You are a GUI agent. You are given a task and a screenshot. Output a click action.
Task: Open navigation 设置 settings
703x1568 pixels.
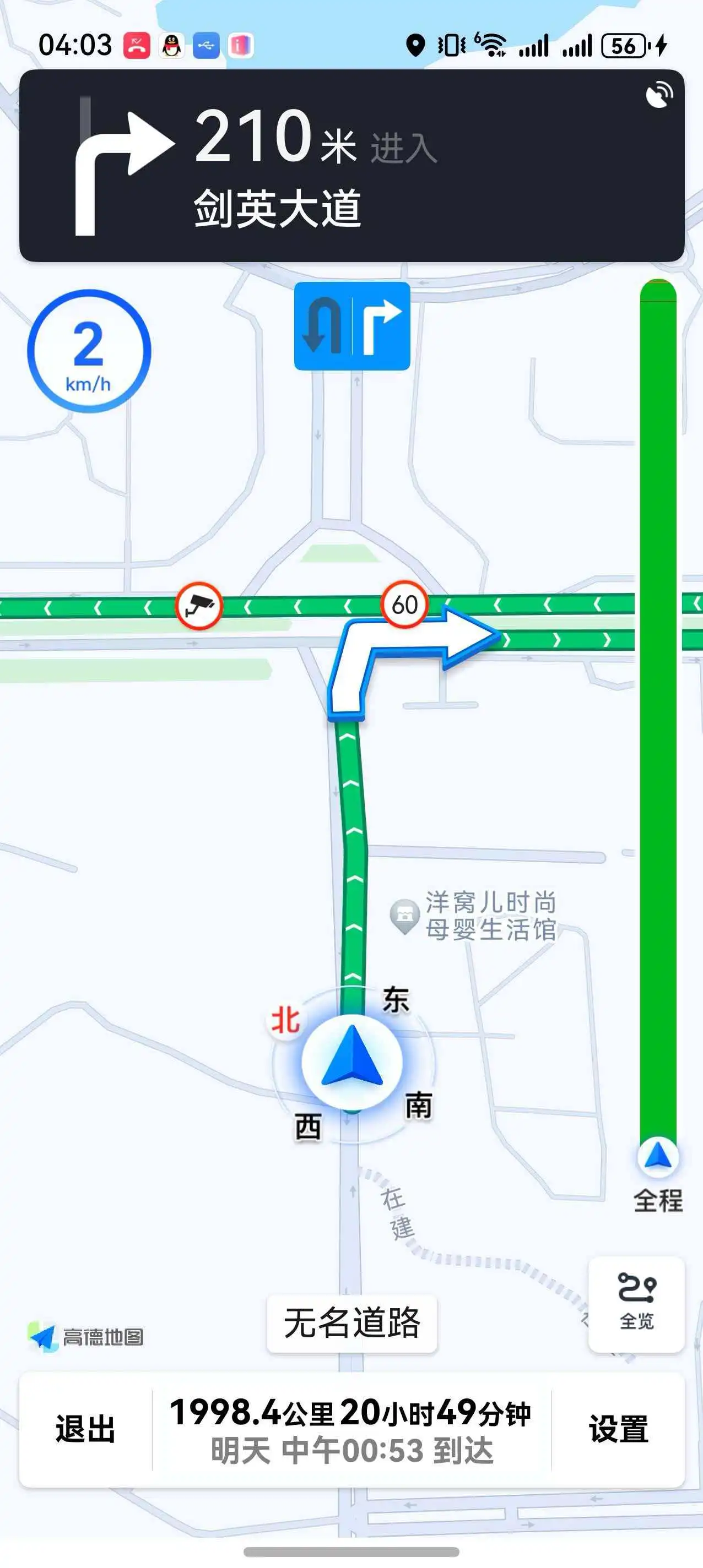[x=618, y=1429]
